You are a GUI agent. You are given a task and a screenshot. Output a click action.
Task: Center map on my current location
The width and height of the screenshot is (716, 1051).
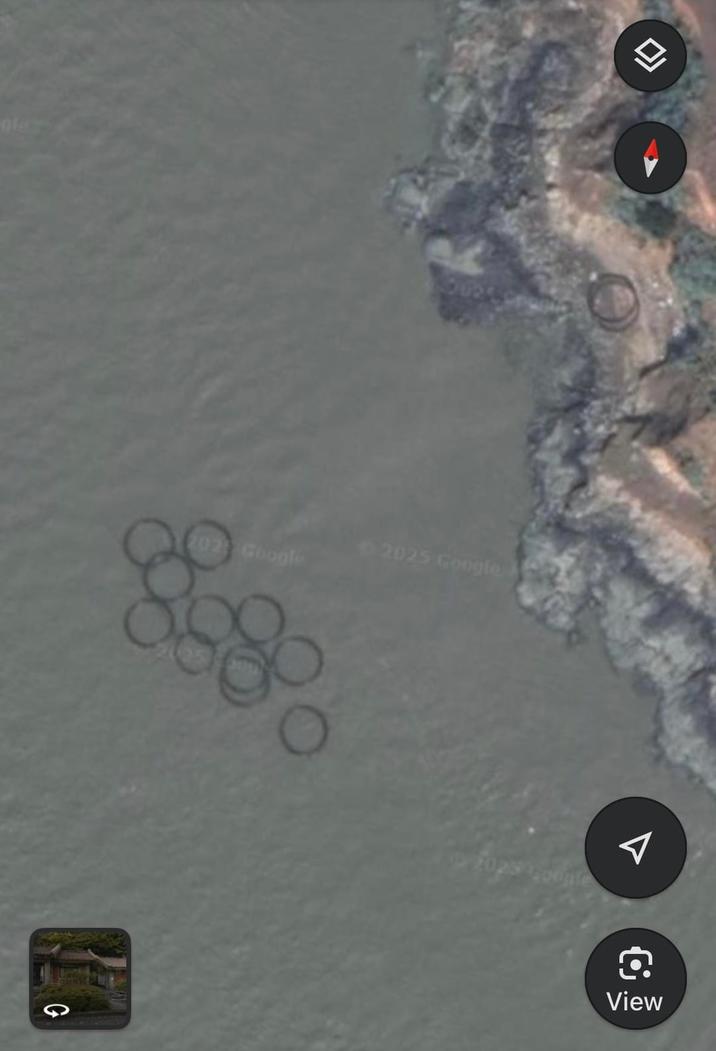[x=635, y=847]
